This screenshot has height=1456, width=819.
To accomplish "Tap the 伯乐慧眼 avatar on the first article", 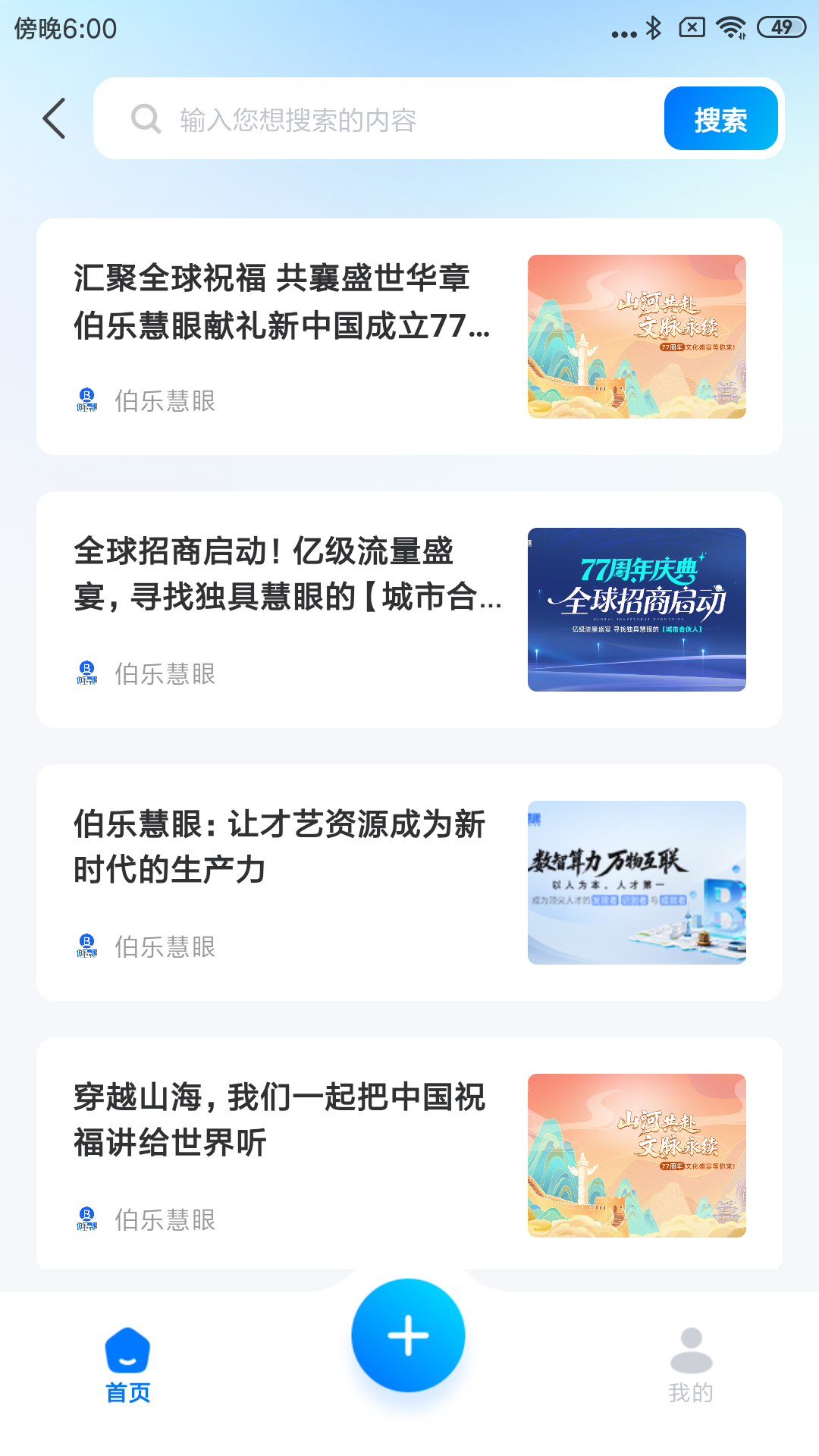I will click(x=86, y=400).
